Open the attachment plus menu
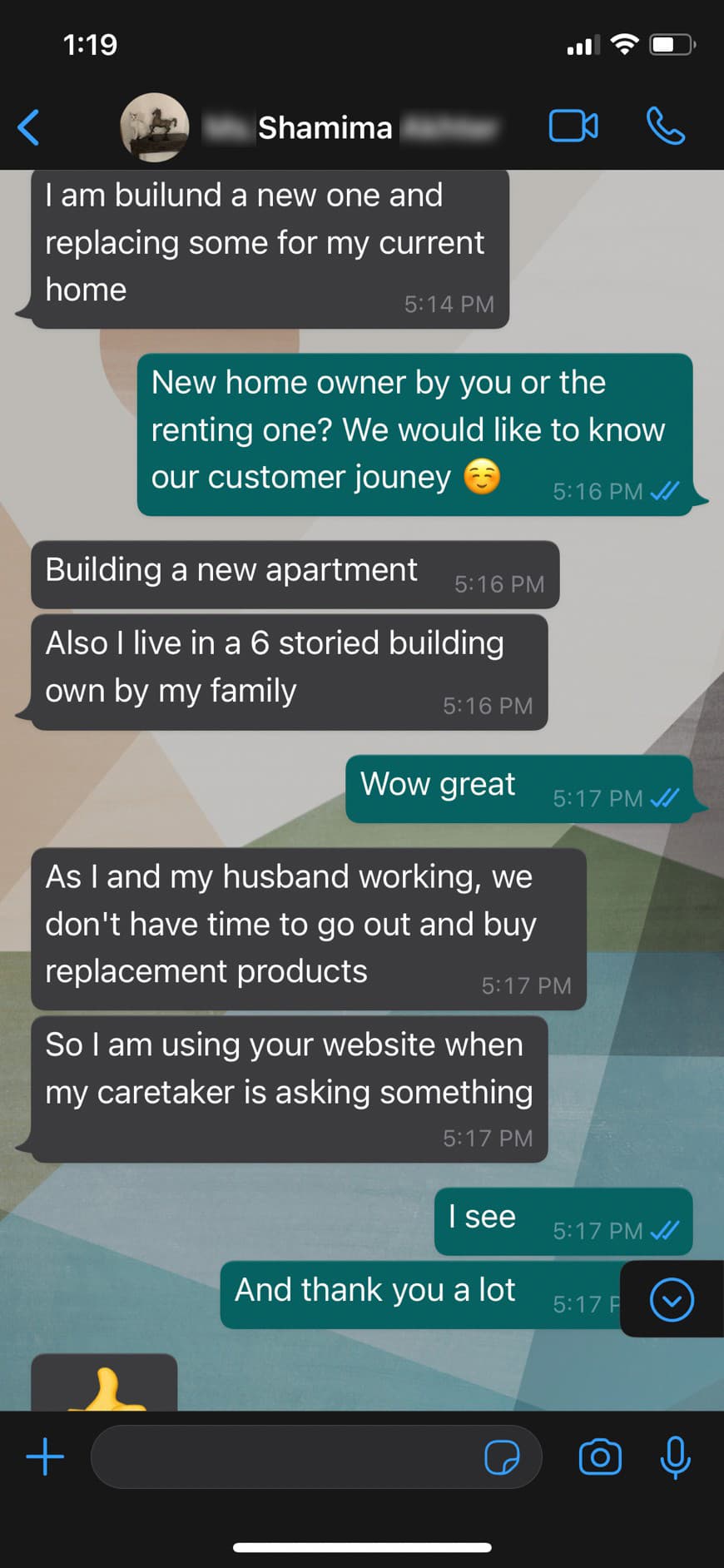The image size is (724, 1568). coord(45,1457)
